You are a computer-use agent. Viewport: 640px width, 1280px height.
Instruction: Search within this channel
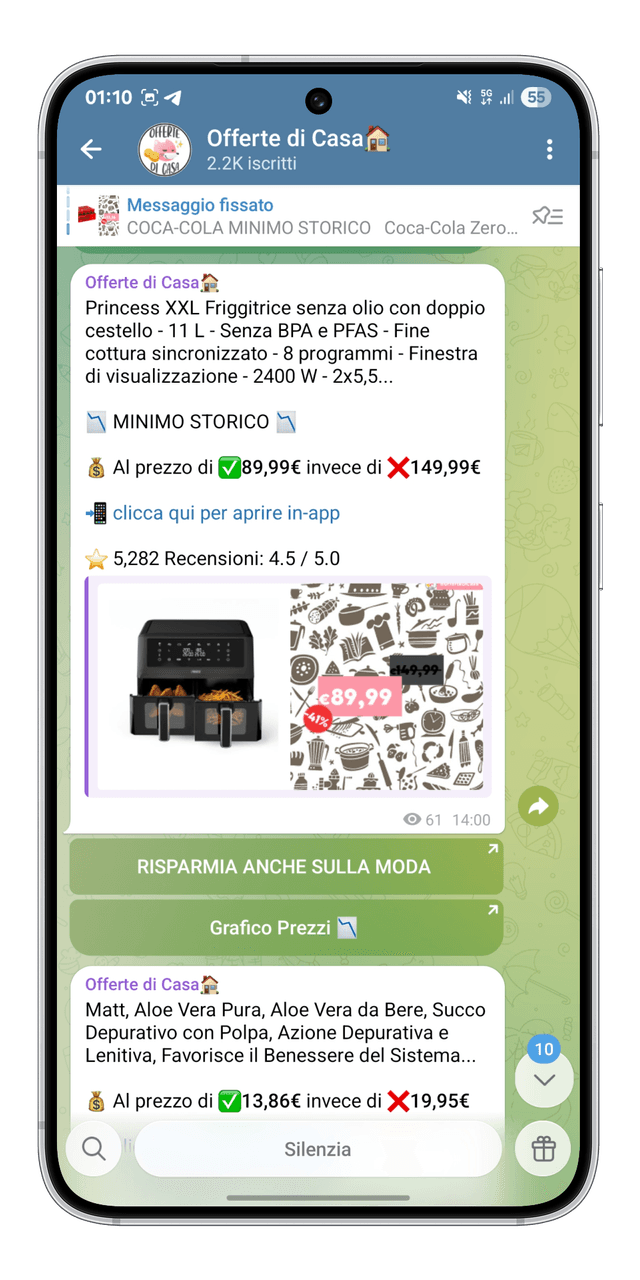pos(94,1149)
